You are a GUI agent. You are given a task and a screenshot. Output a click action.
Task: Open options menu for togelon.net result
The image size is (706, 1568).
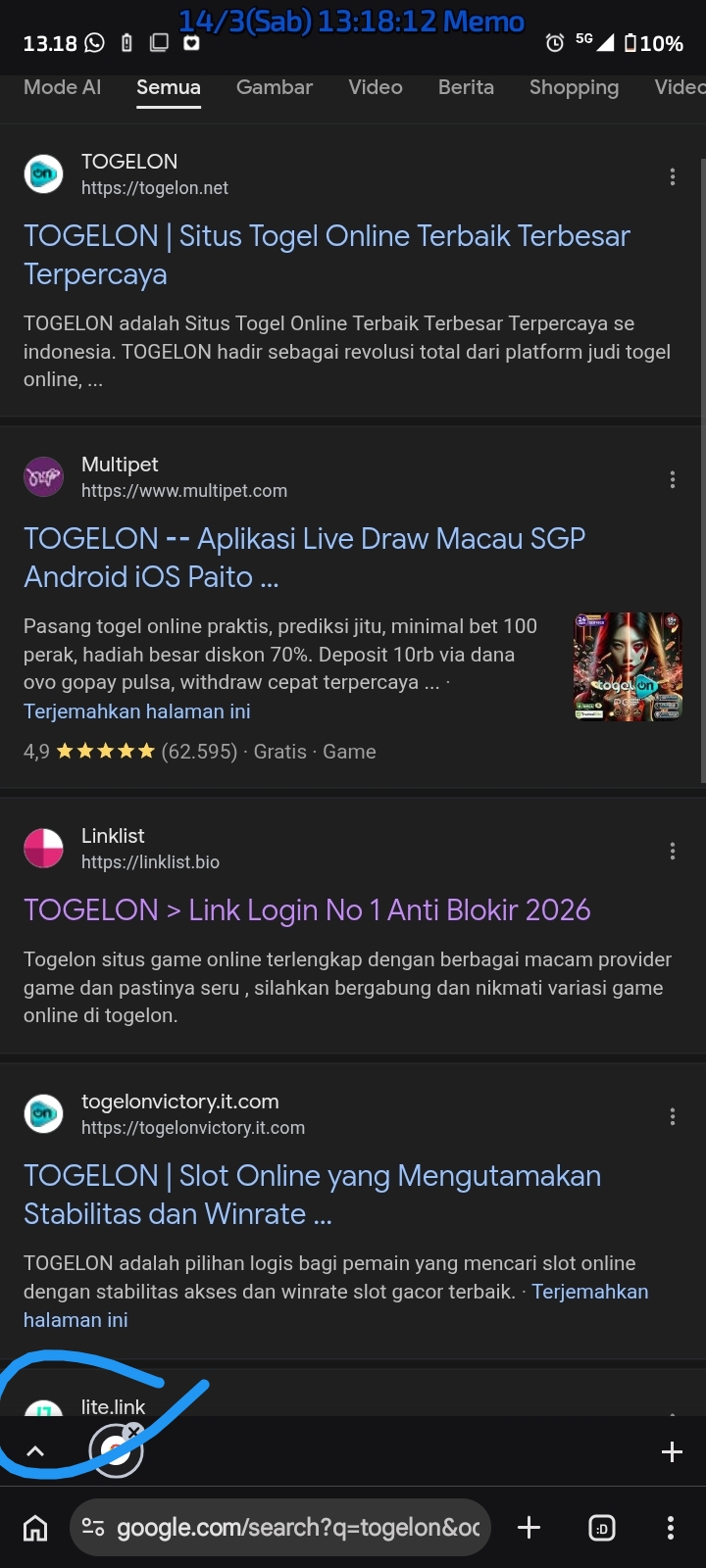(x=672, y=176)
